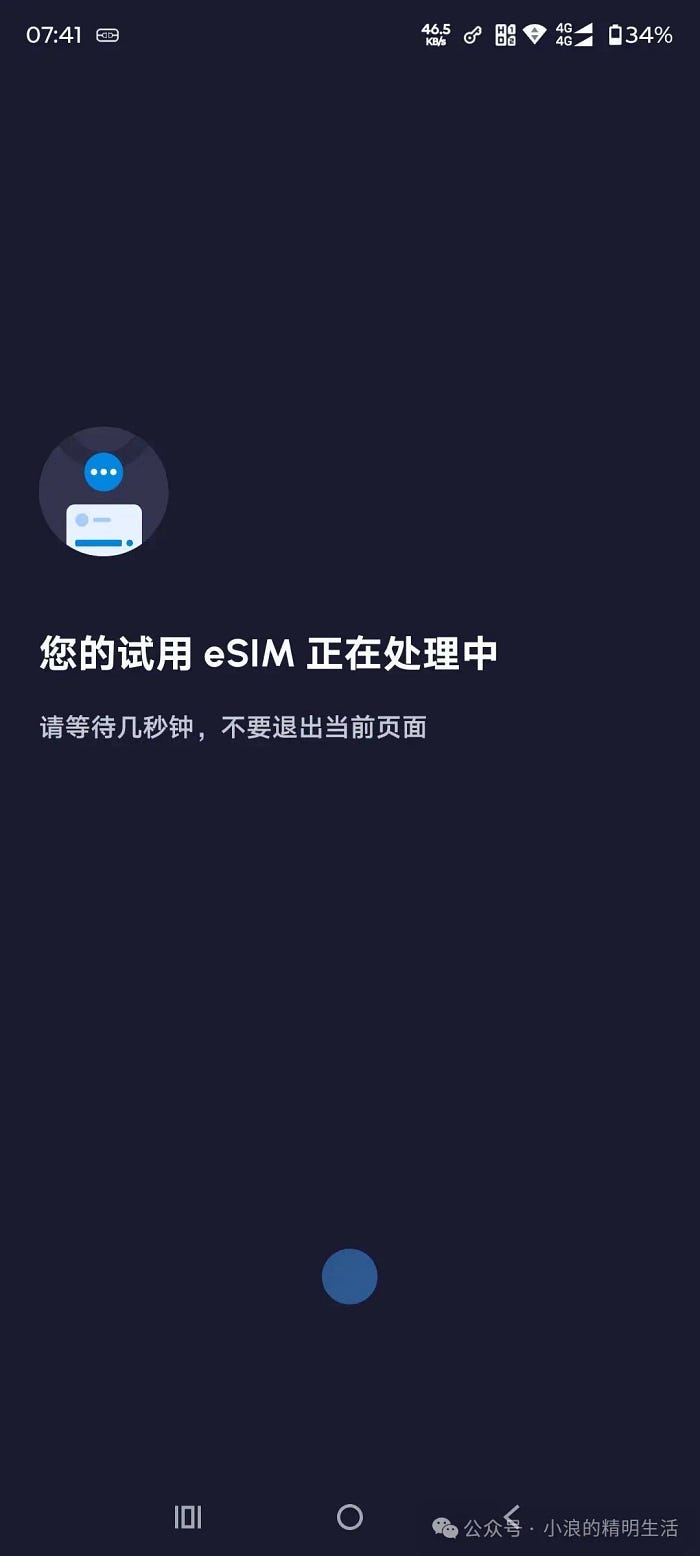Navigate back using the system back arrow
This screenshot has height=1556, width=700.
[x=512, y=1516]
